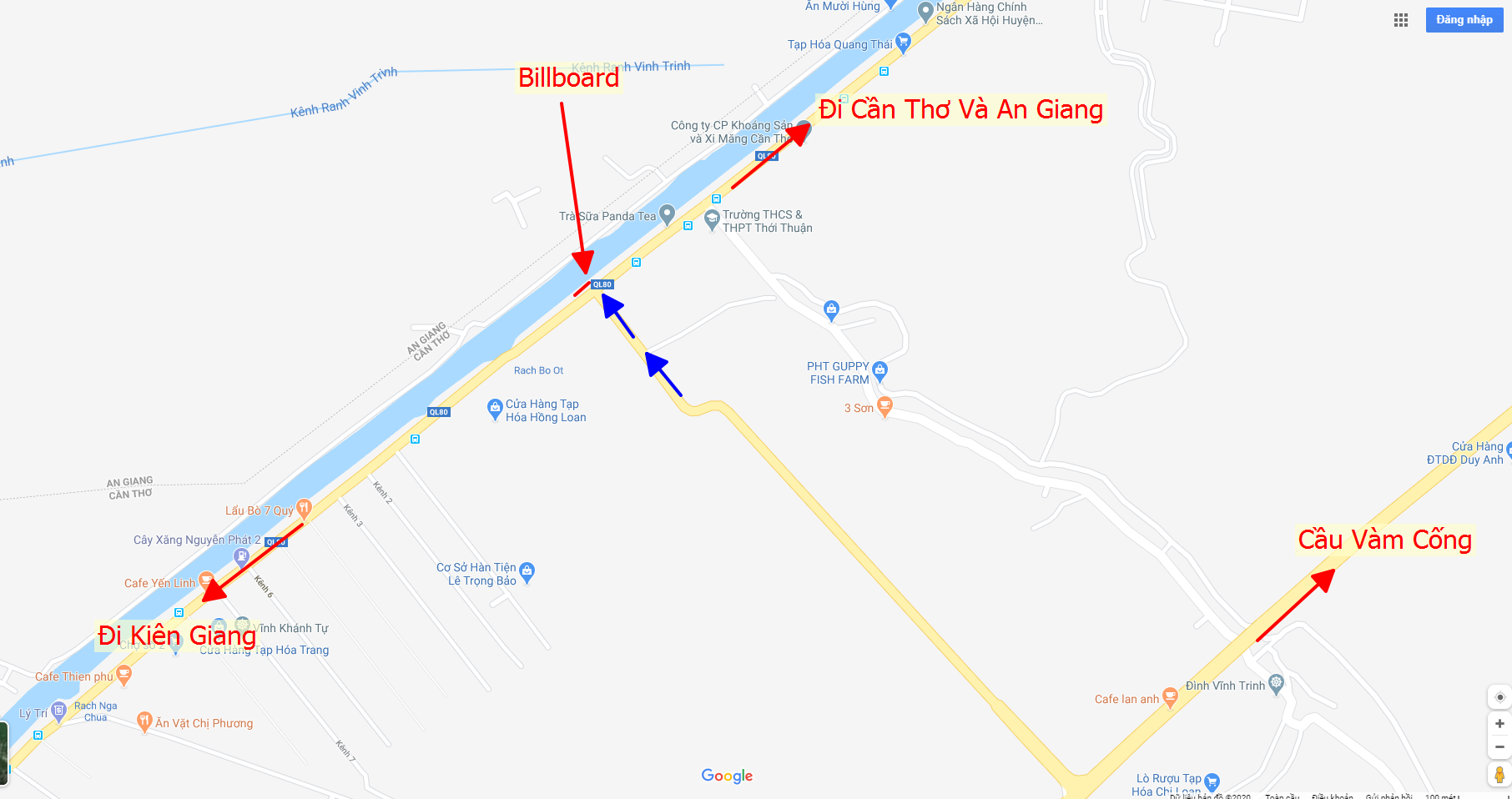
Task: Open the Google apps grid
Action: [1401, 20]
